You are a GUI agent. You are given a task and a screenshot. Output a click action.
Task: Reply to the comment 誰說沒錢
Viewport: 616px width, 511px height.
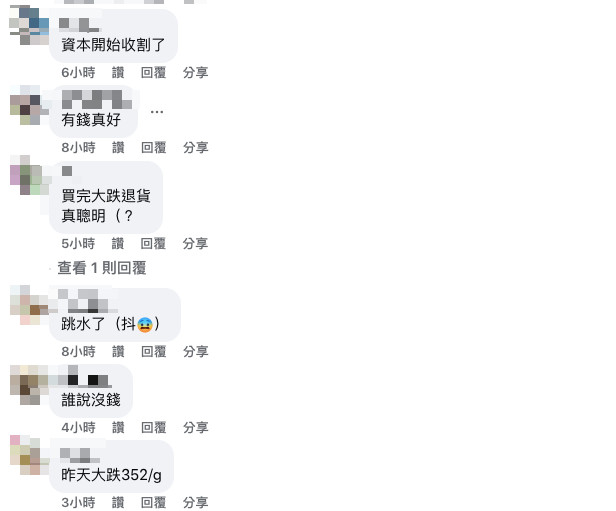pos(153,427)
